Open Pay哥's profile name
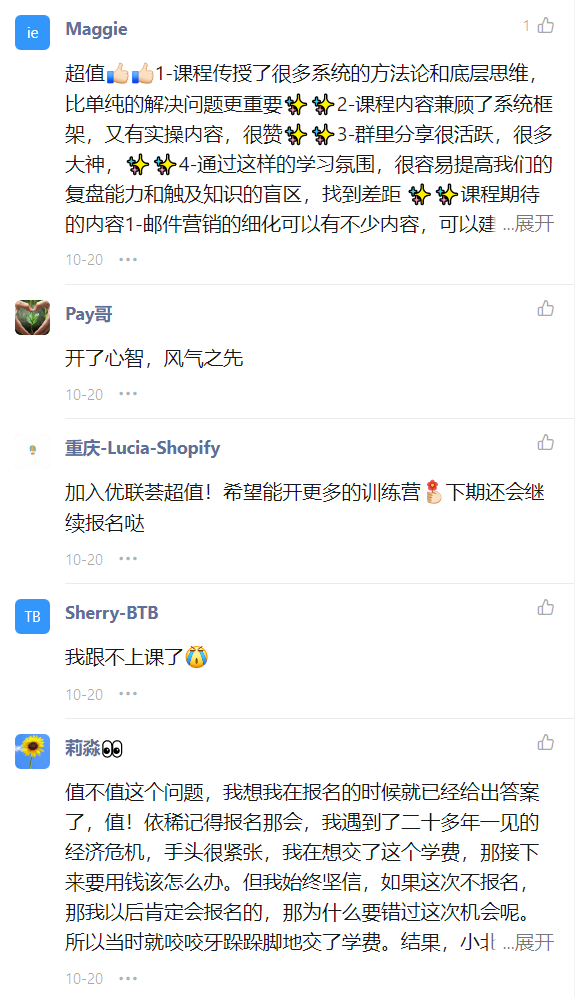The width and height of the screenshot is (575, 997). coord(89,313)
